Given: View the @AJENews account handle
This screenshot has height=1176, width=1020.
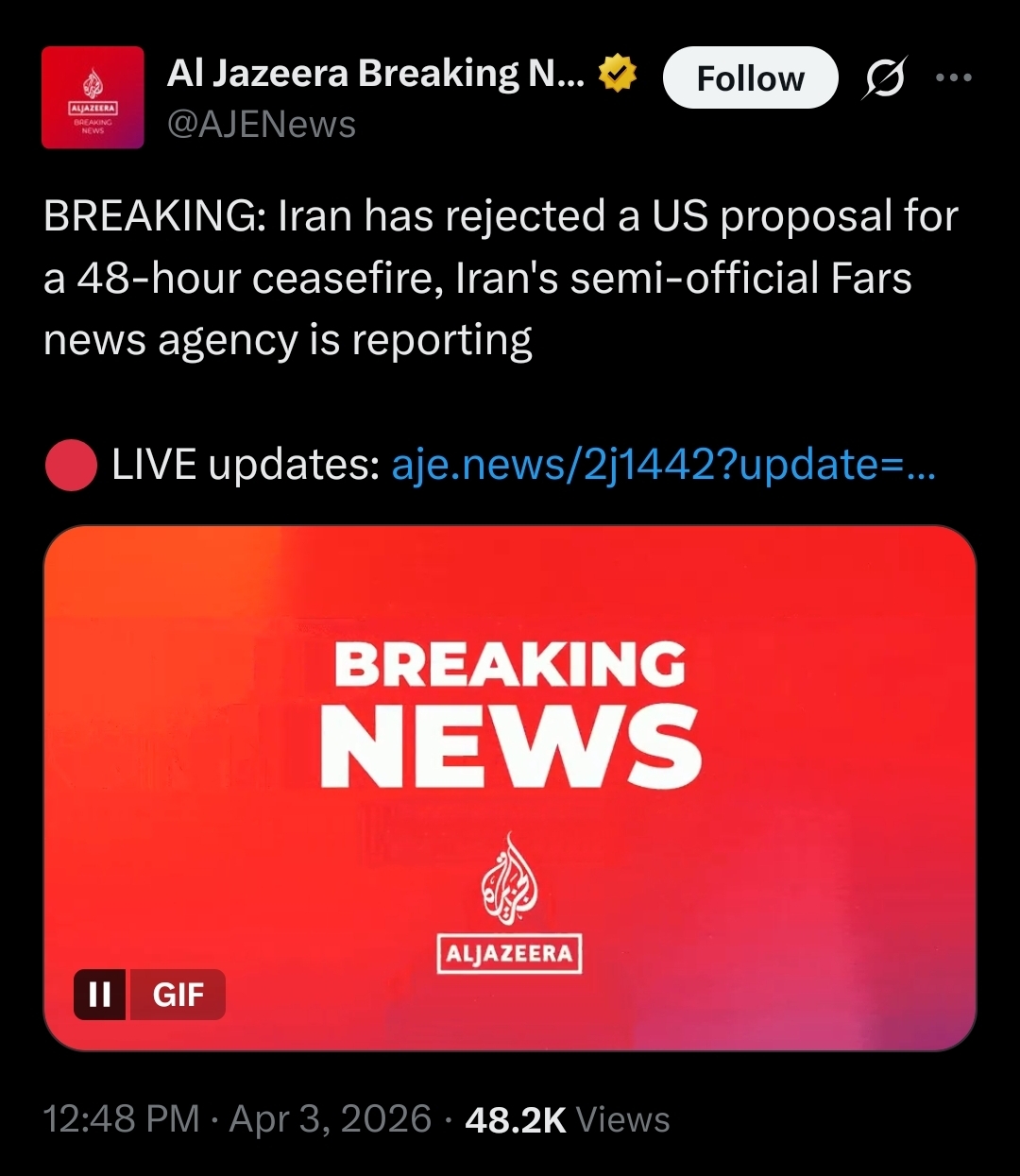Looking at the screenshot, I should (x=262, y=125).
